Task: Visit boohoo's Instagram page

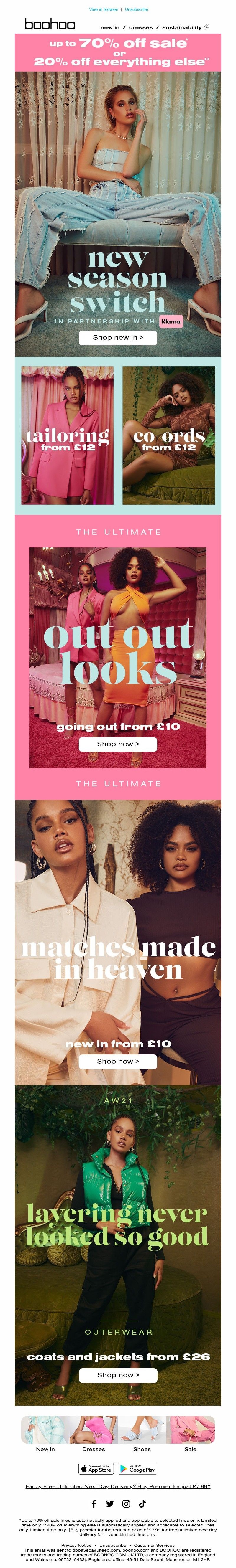Action: [126, 1503]
